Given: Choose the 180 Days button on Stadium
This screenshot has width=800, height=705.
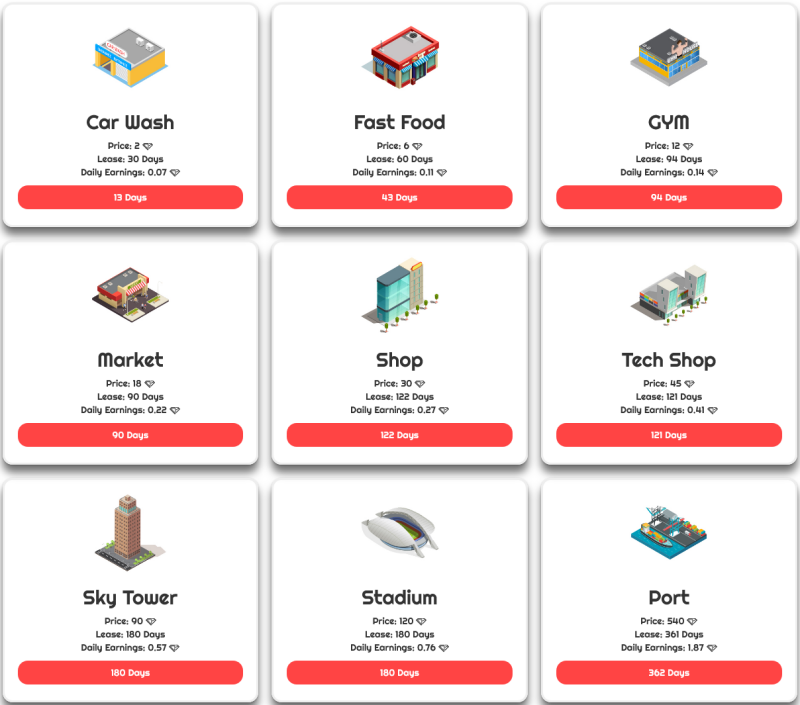Looking at the screenshot, I should tap(399, 672).
